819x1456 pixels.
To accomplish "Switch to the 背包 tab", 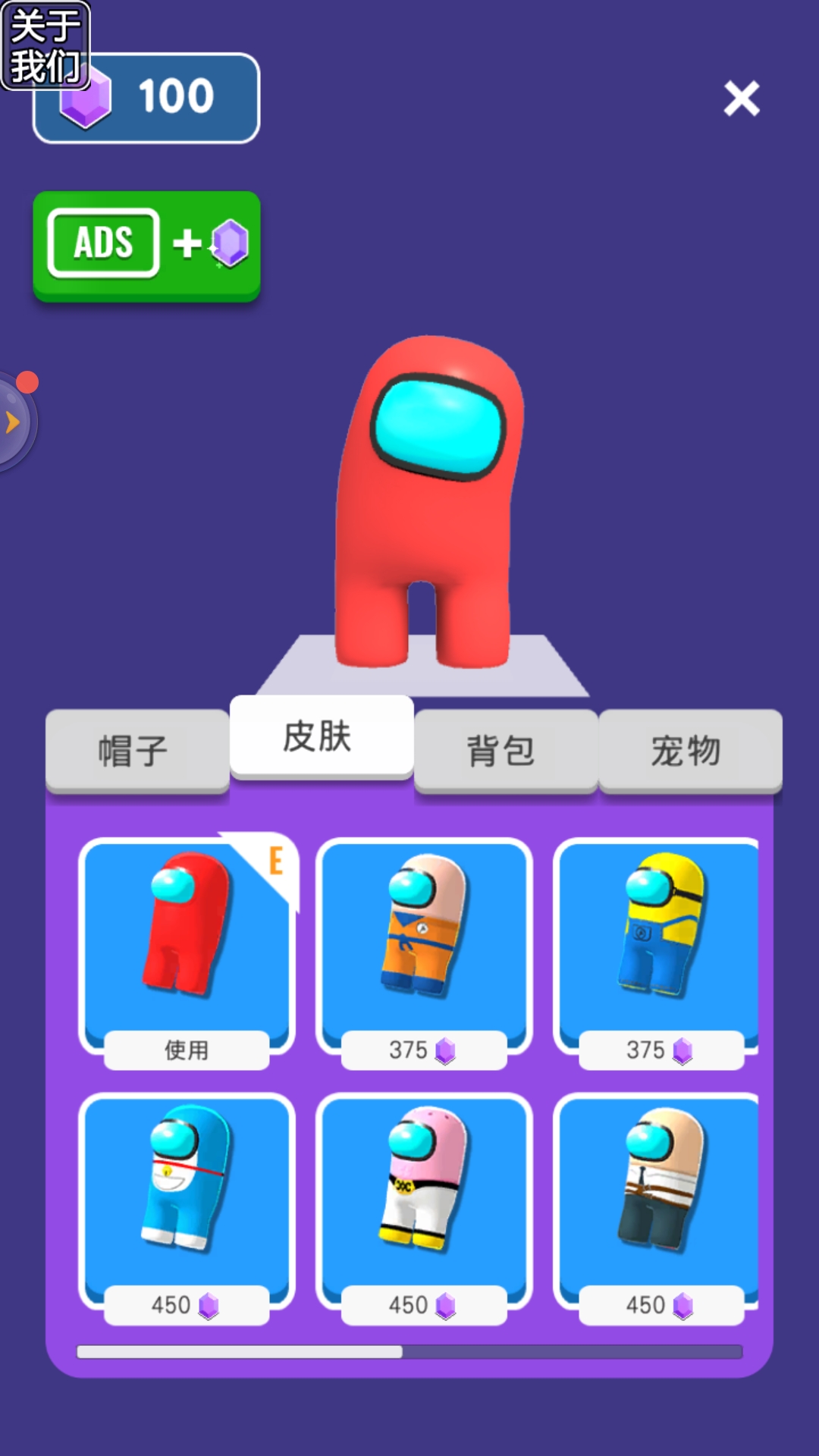I will click(x=506, y=751).
